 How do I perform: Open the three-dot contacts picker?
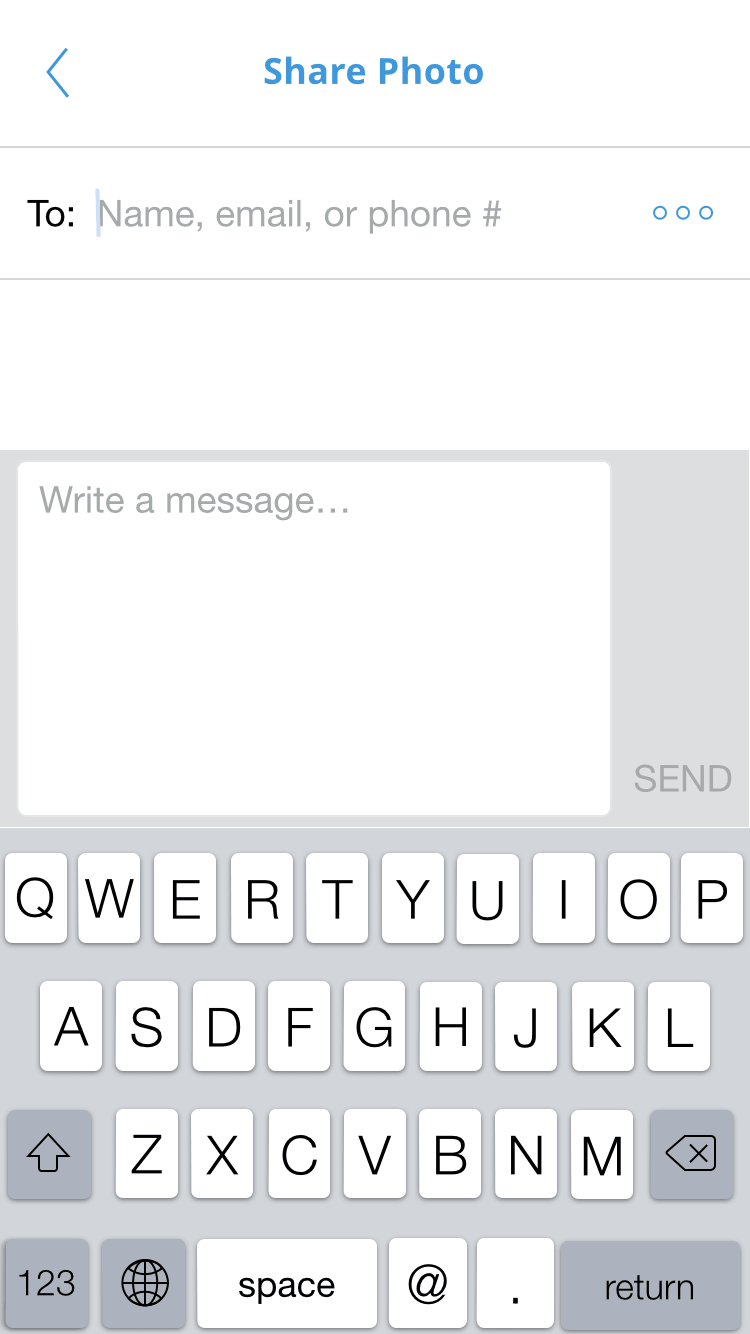point(683,213)
